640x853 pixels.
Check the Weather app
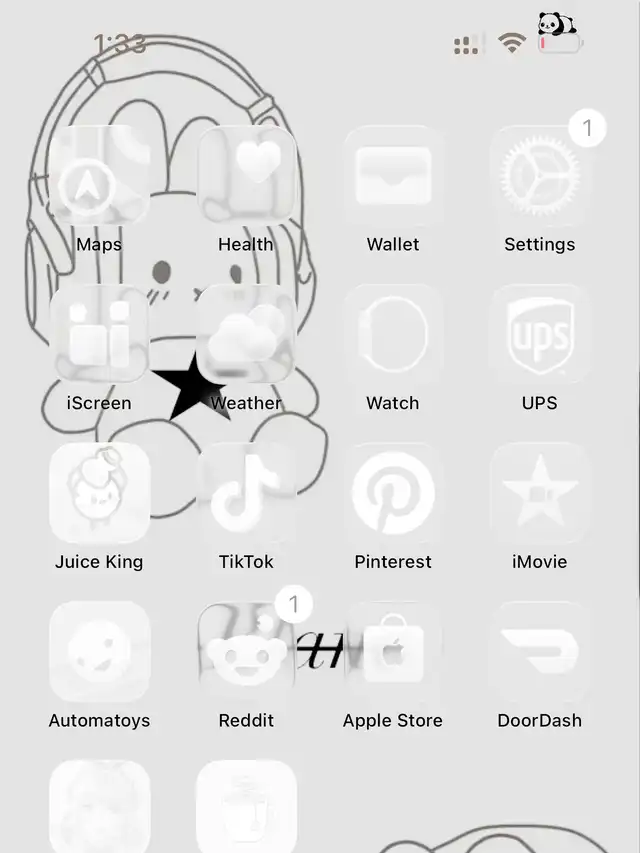coord(246,336)
